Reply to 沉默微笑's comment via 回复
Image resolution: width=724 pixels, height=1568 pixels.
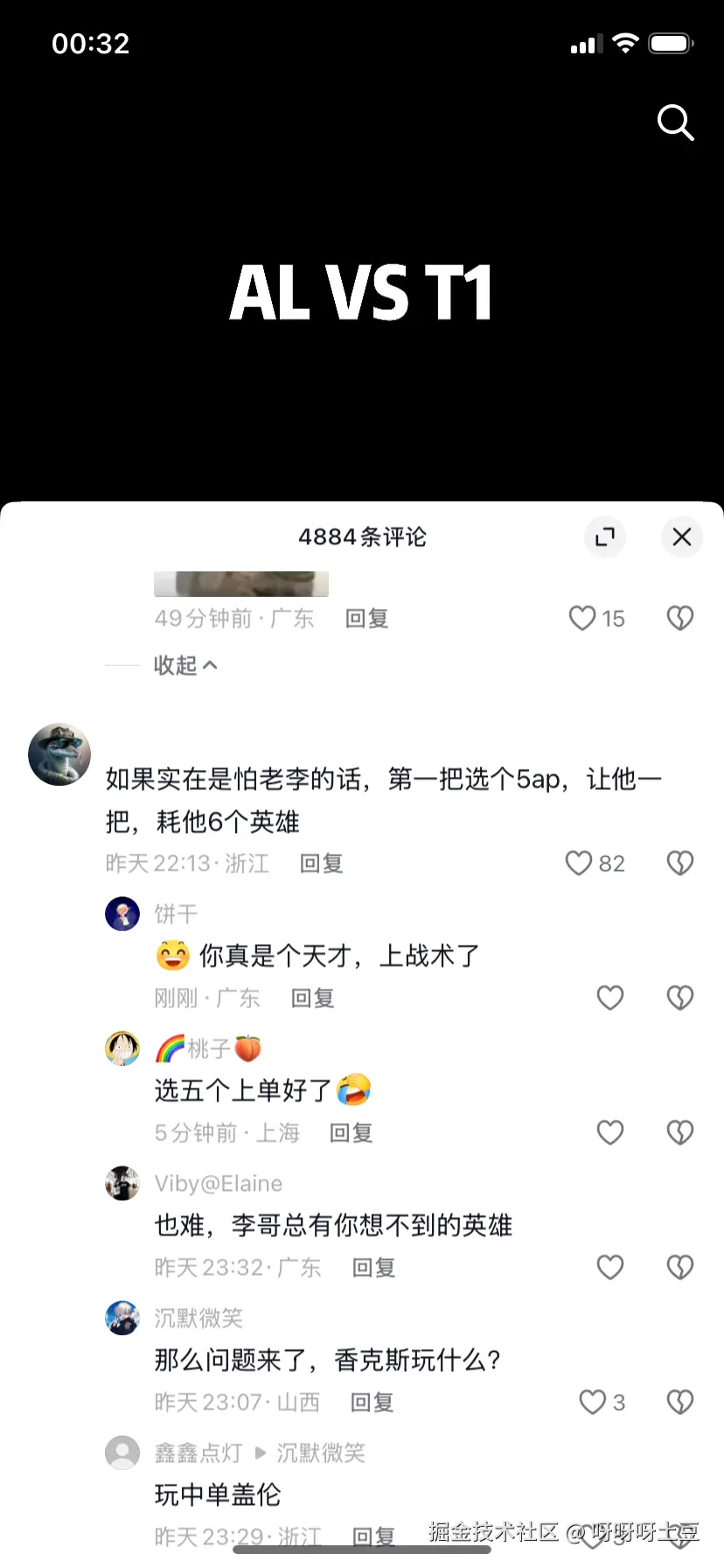372,1402
